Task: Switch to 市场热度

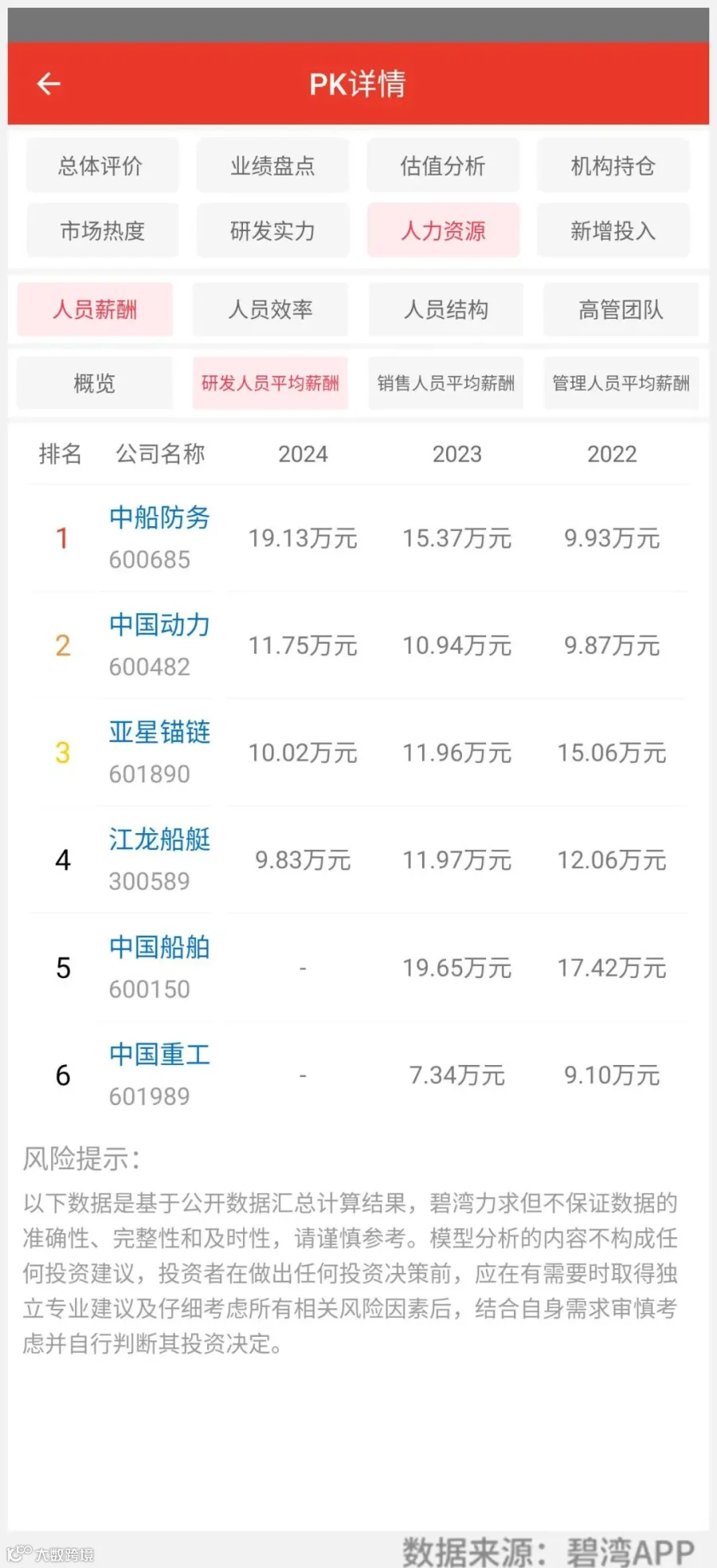Action: 102,231
